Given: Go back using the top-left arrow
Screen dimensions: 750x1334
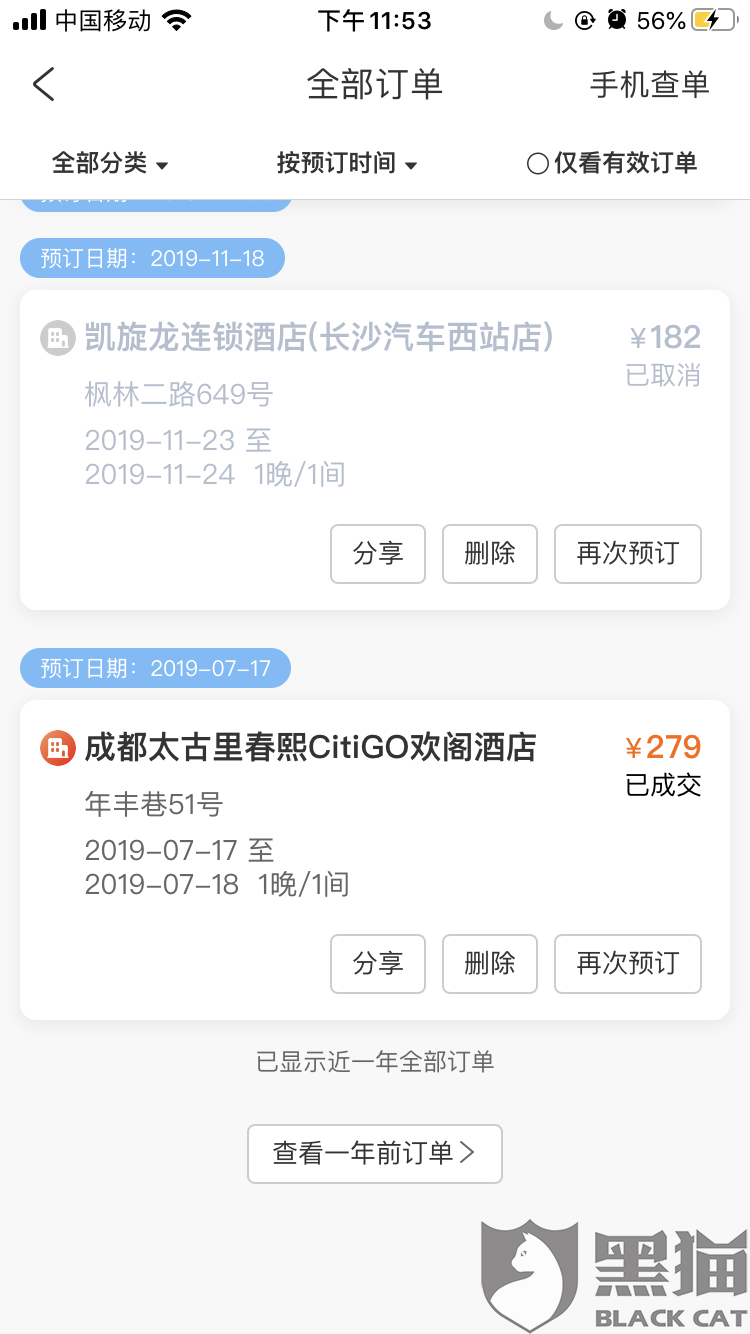Looking at the screenshot, I should point(44,84).
